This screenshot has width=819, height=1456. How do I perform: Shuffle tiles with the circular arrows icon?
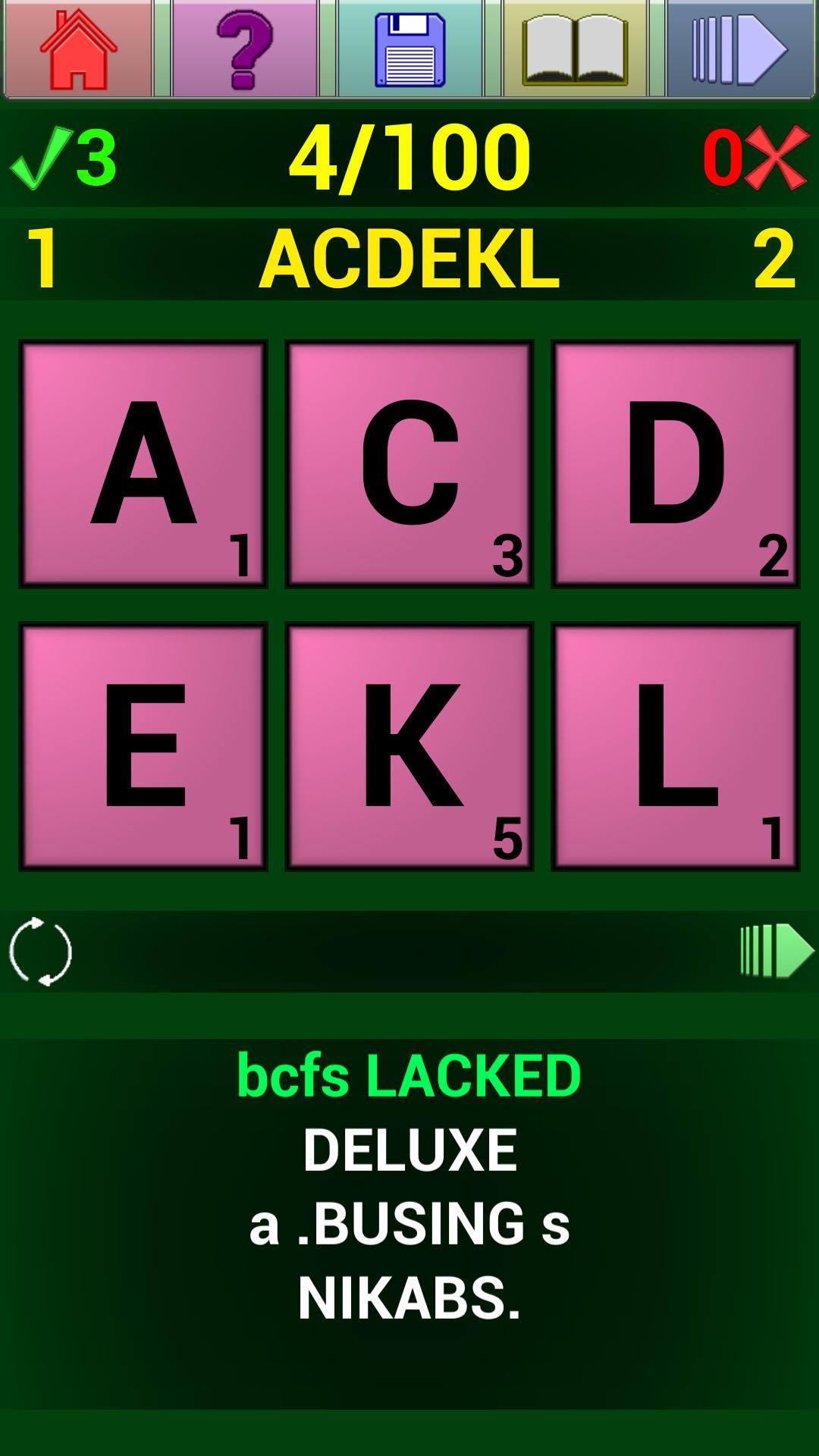pyautogui.click(x=40, y=952)
